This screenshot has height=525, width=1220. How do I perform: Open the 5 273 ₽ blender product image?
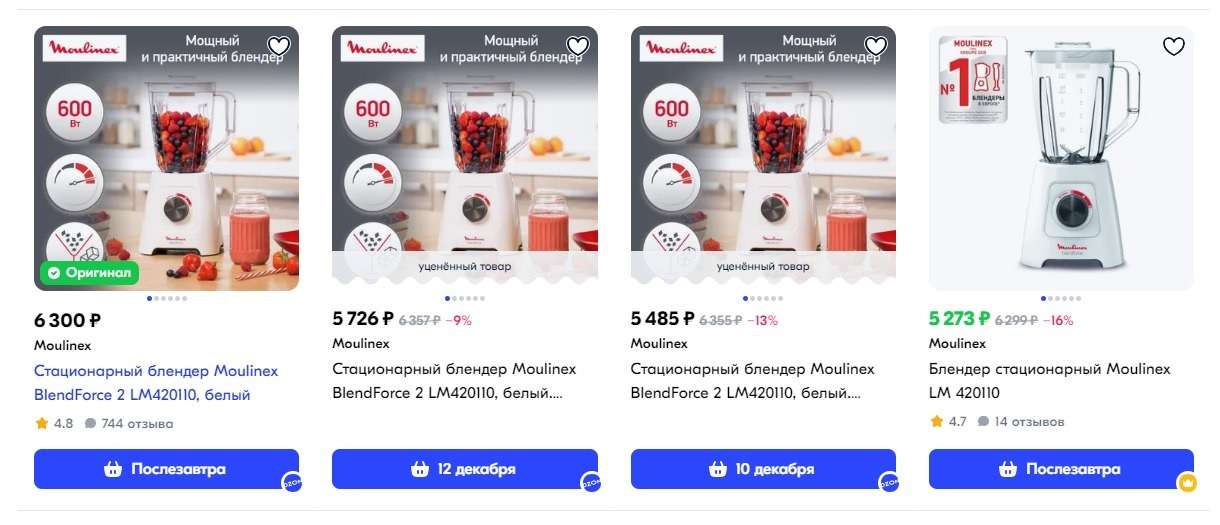point(1061,160)
